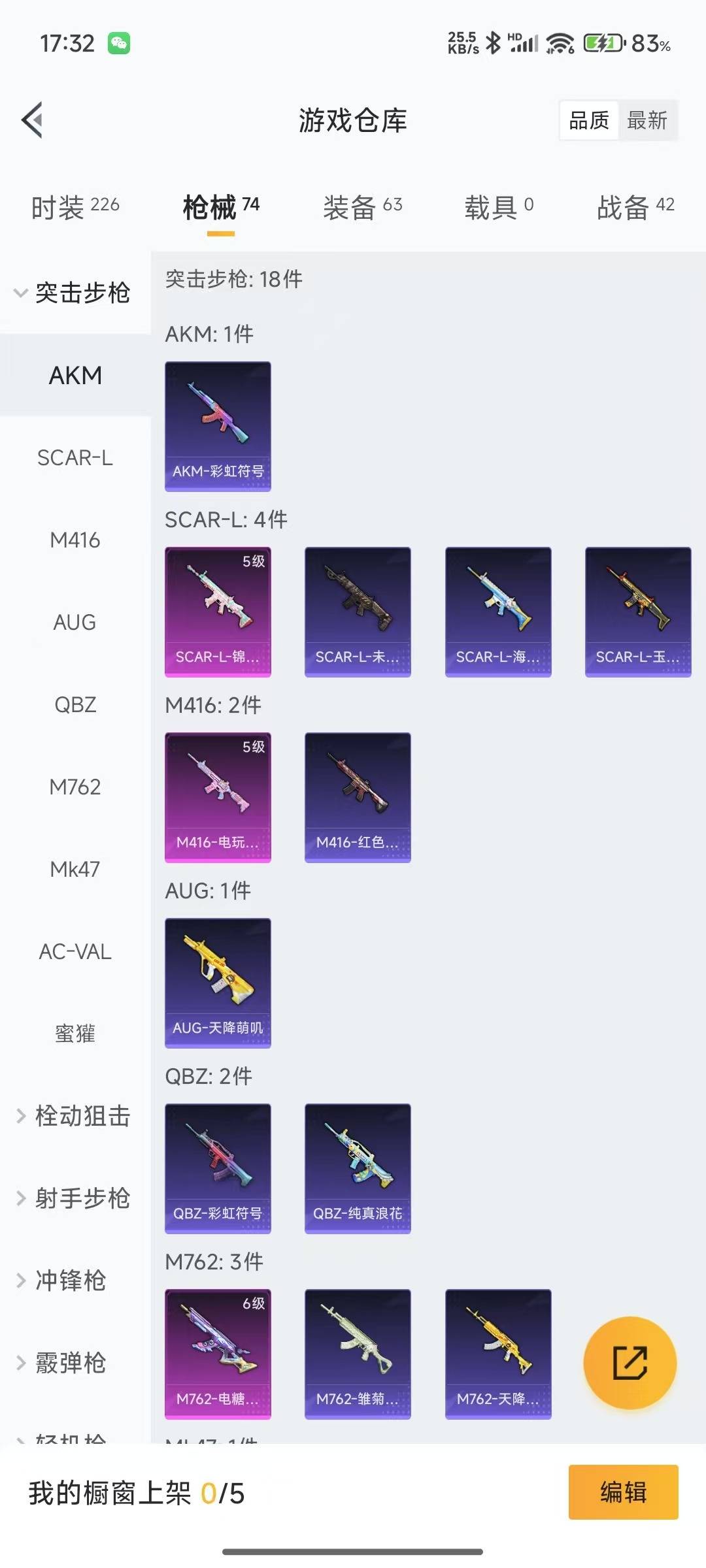Open the 战备 tab
Viewport: 706px width, 1568px height.
[x=635, y=207]
